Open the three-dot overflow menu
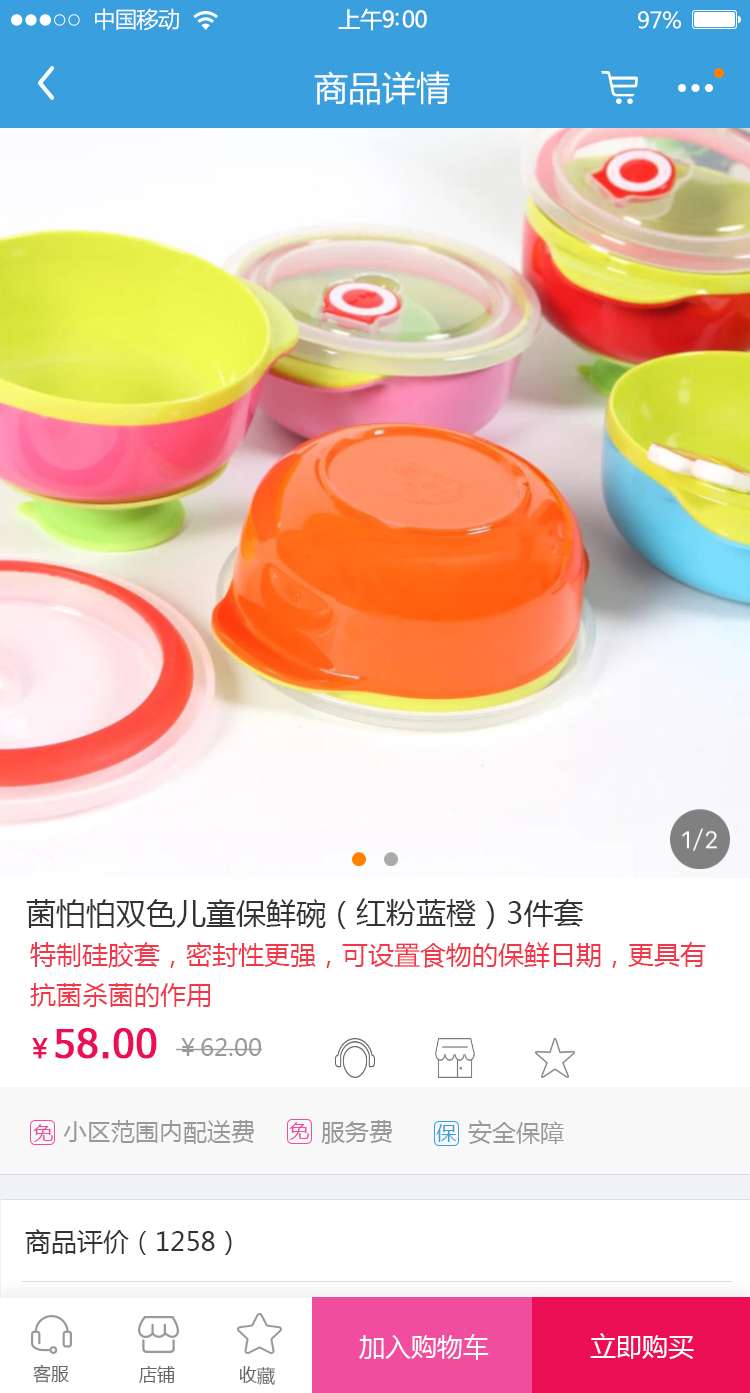750x1393 pixels. tap(696, 88)
